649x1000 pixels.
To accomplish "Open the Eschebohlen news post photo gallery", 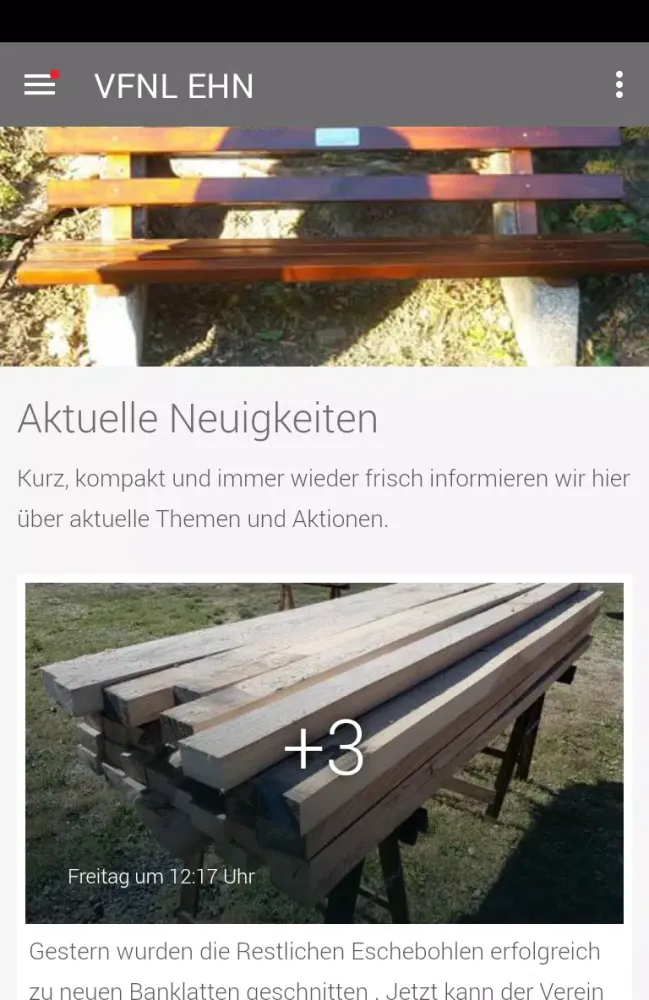I will [x=324, y=752].
